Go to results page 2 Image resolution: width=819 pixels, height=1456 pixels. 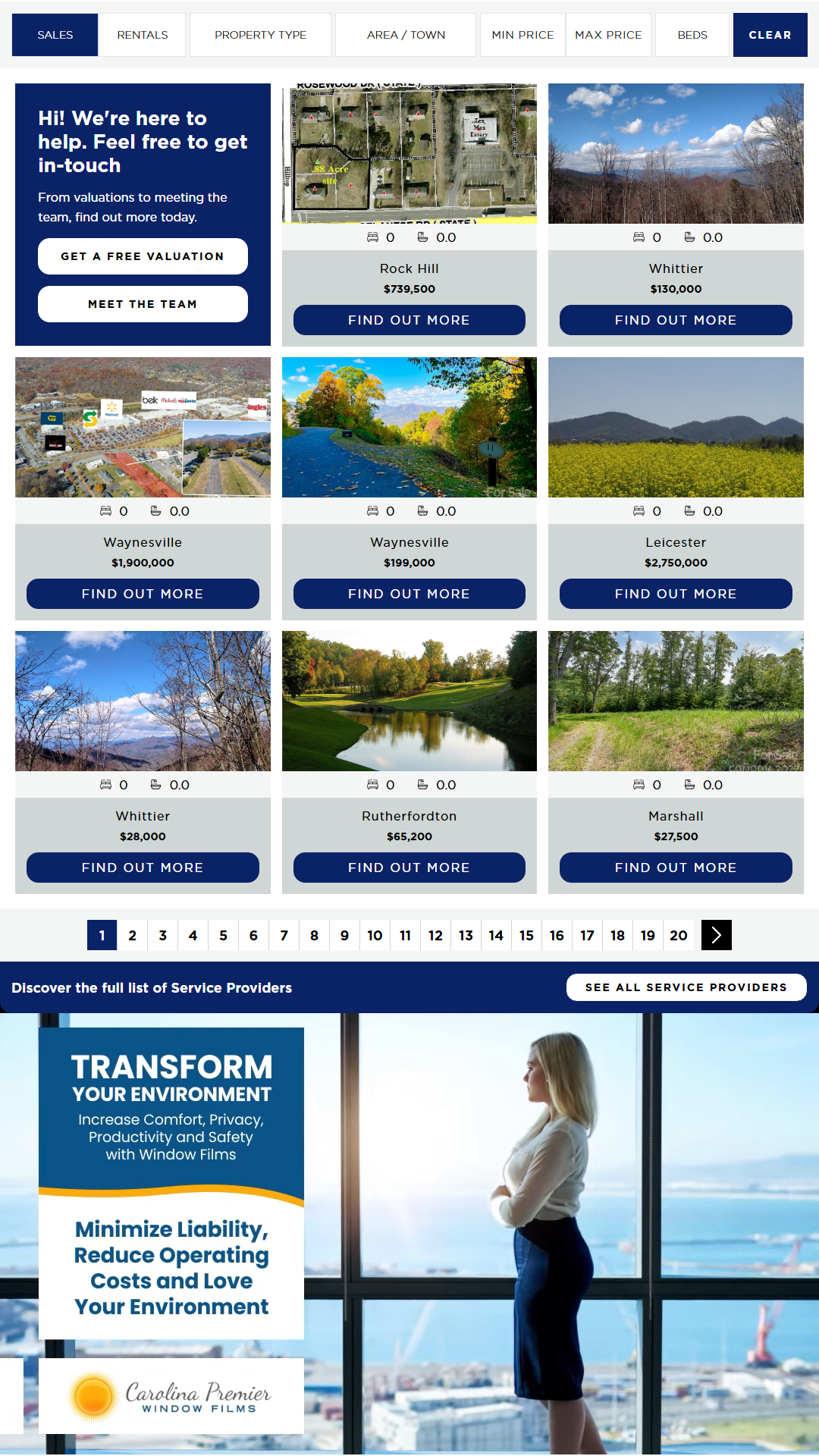point(133,935)
